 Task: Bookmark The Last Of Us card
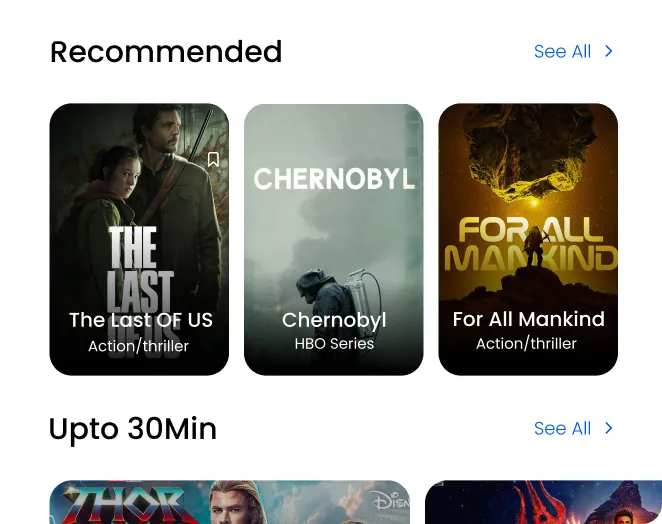[x=213, y=159]
